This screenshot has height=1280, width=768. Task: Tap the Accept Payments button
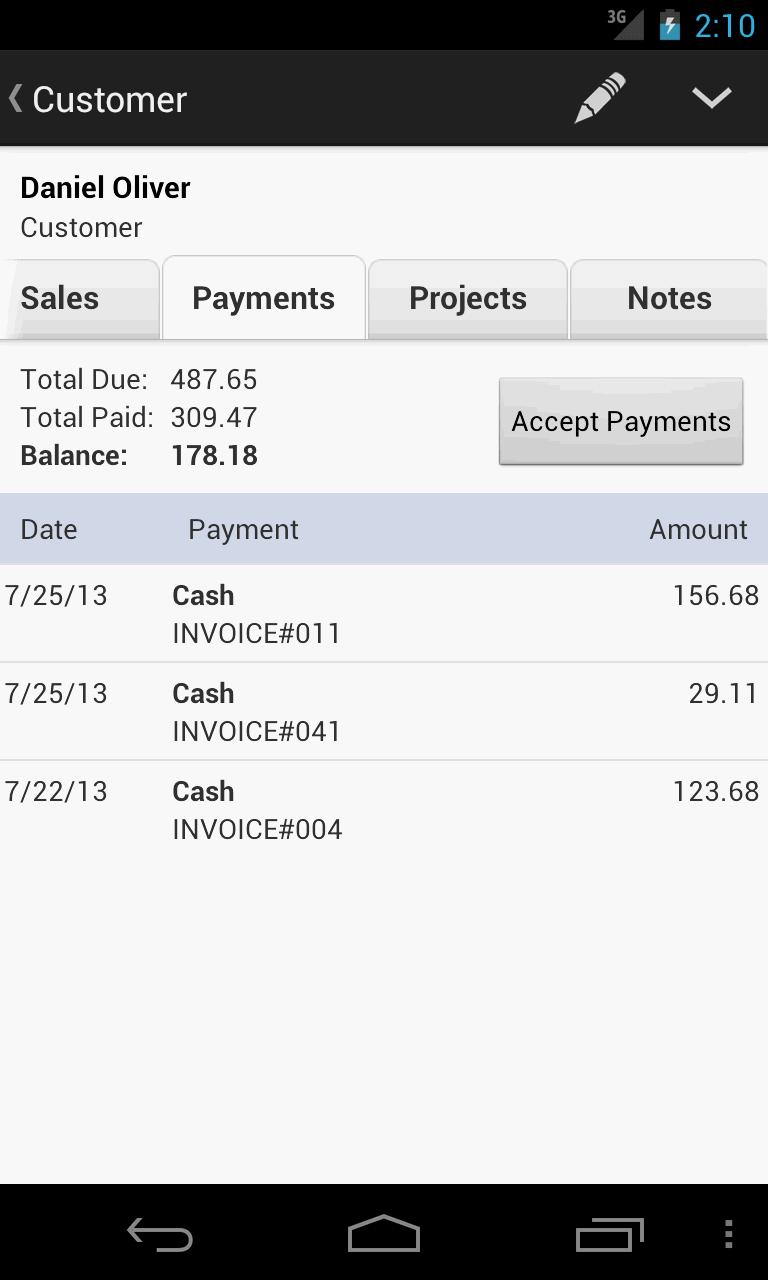(x=621, y=421)
